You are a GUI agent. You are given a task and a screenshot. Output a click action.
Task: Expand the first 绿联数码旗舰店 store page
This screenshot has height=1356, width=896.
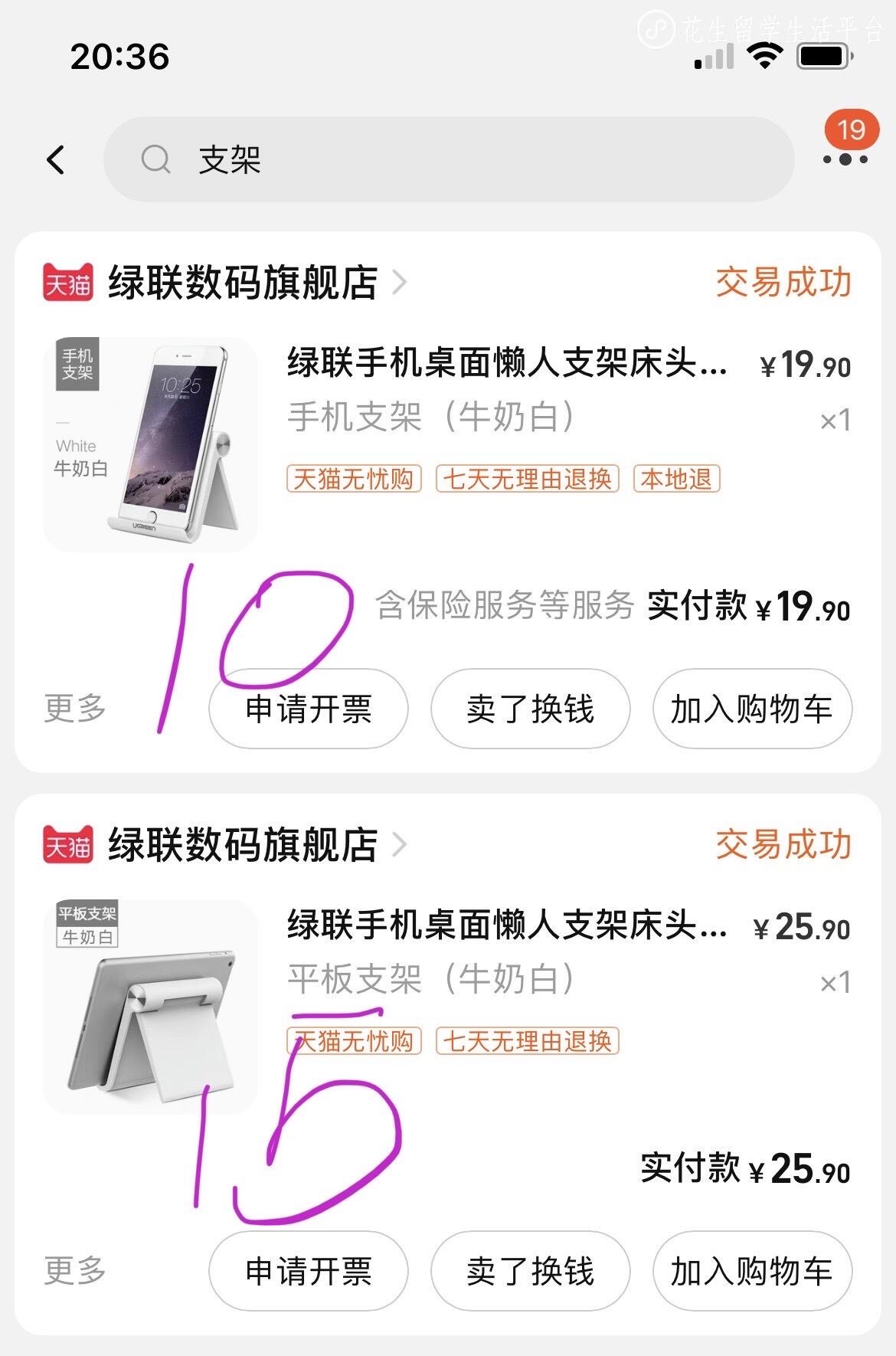point(245,282)
